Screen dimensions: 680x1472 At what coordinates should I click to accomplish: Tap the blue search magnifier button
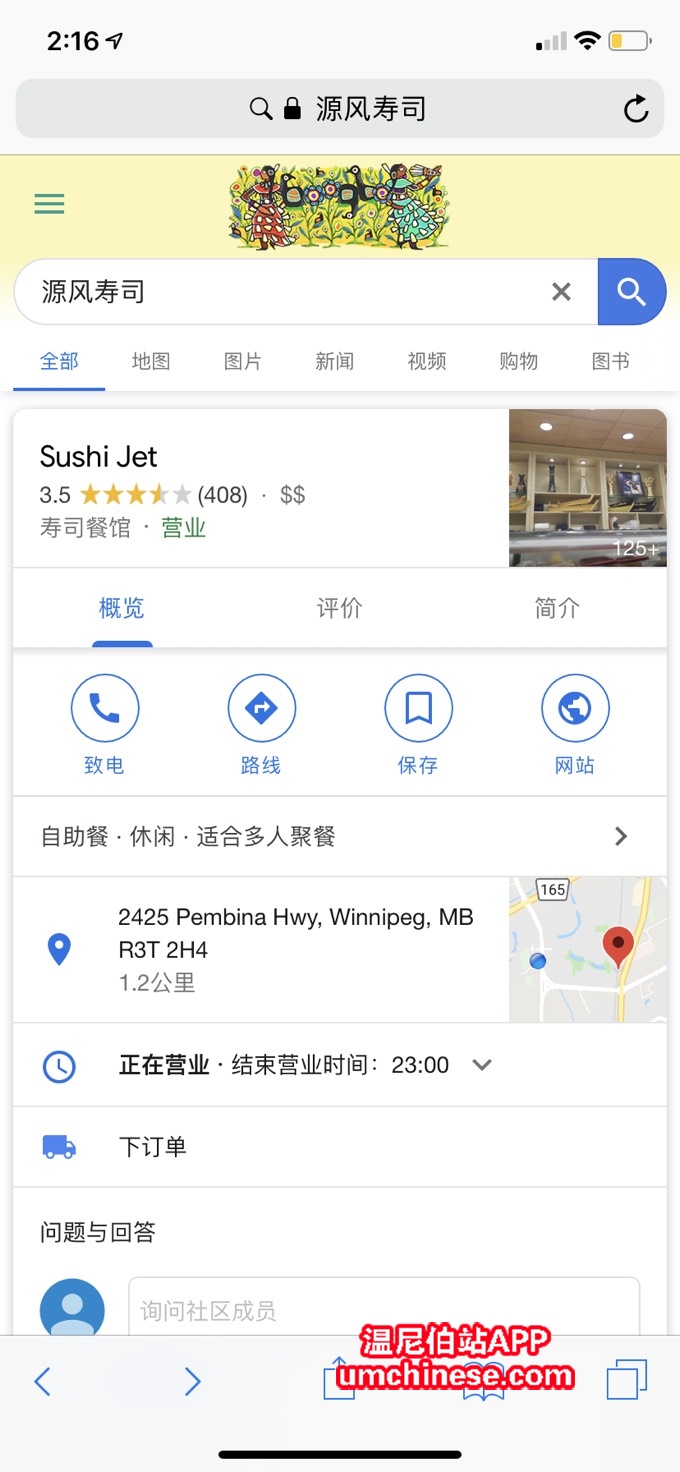point(631,291)
